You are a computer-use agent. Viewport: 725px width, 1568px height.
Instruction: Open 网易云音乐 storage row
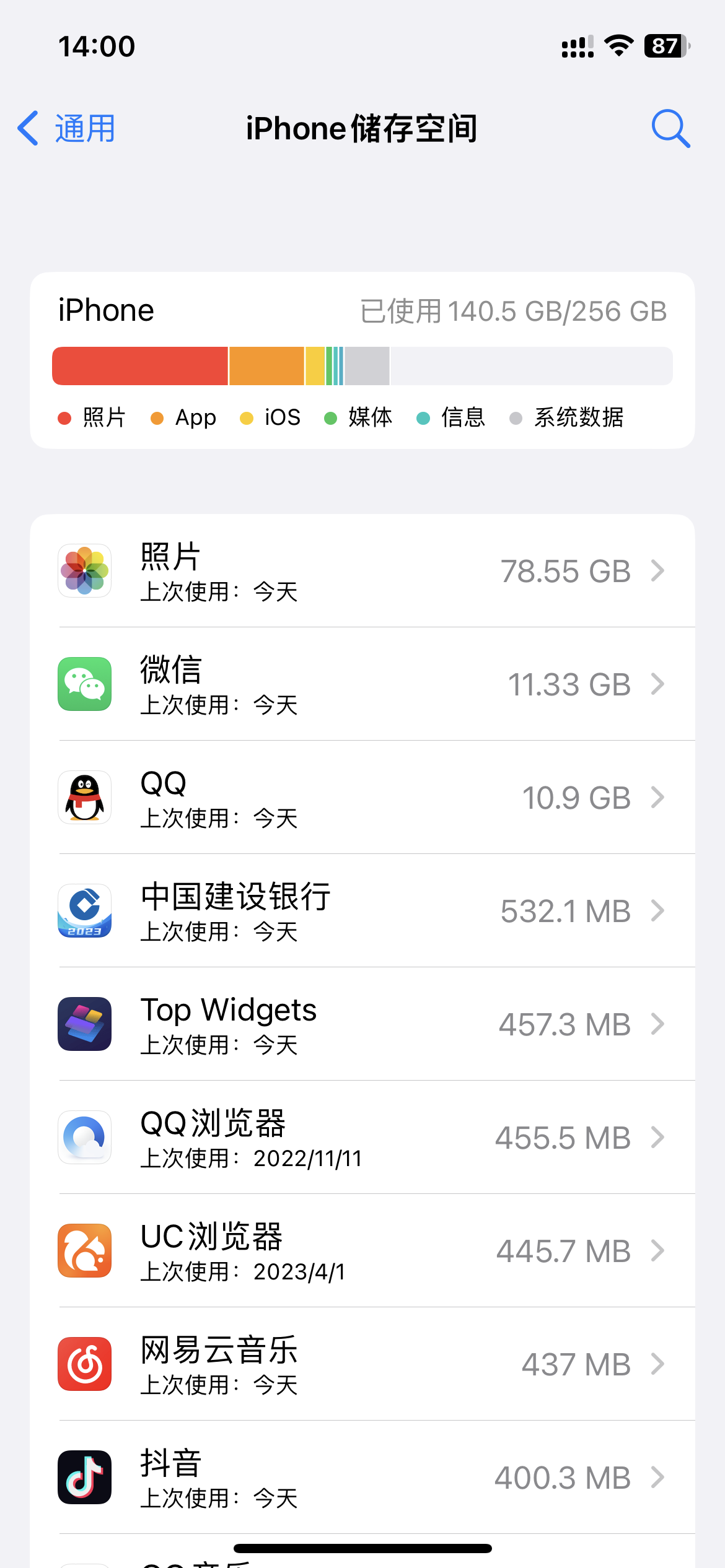pos(362,1364)
